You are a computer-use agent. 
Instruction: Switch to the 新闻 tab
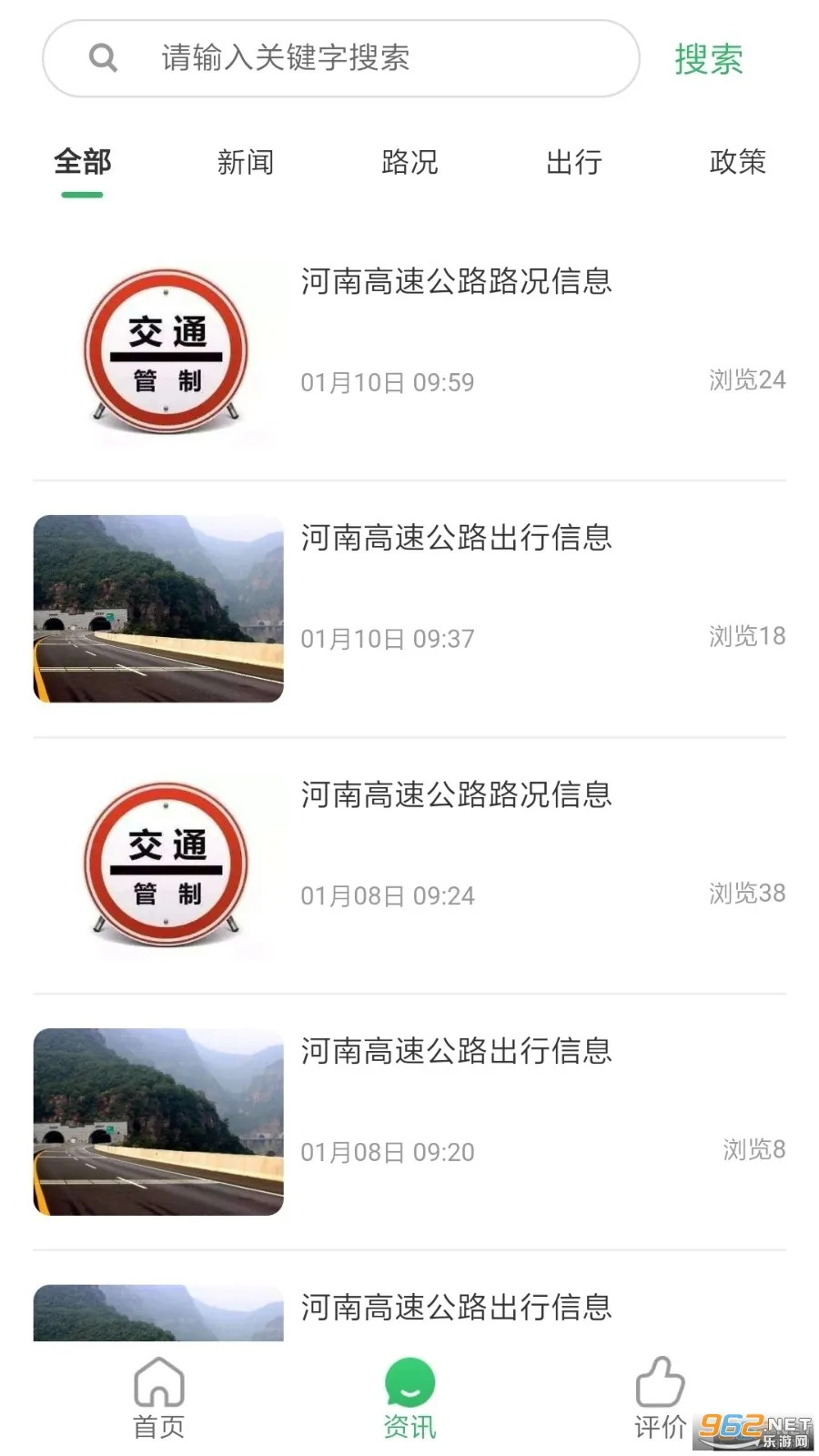click(x=246, y=163)
